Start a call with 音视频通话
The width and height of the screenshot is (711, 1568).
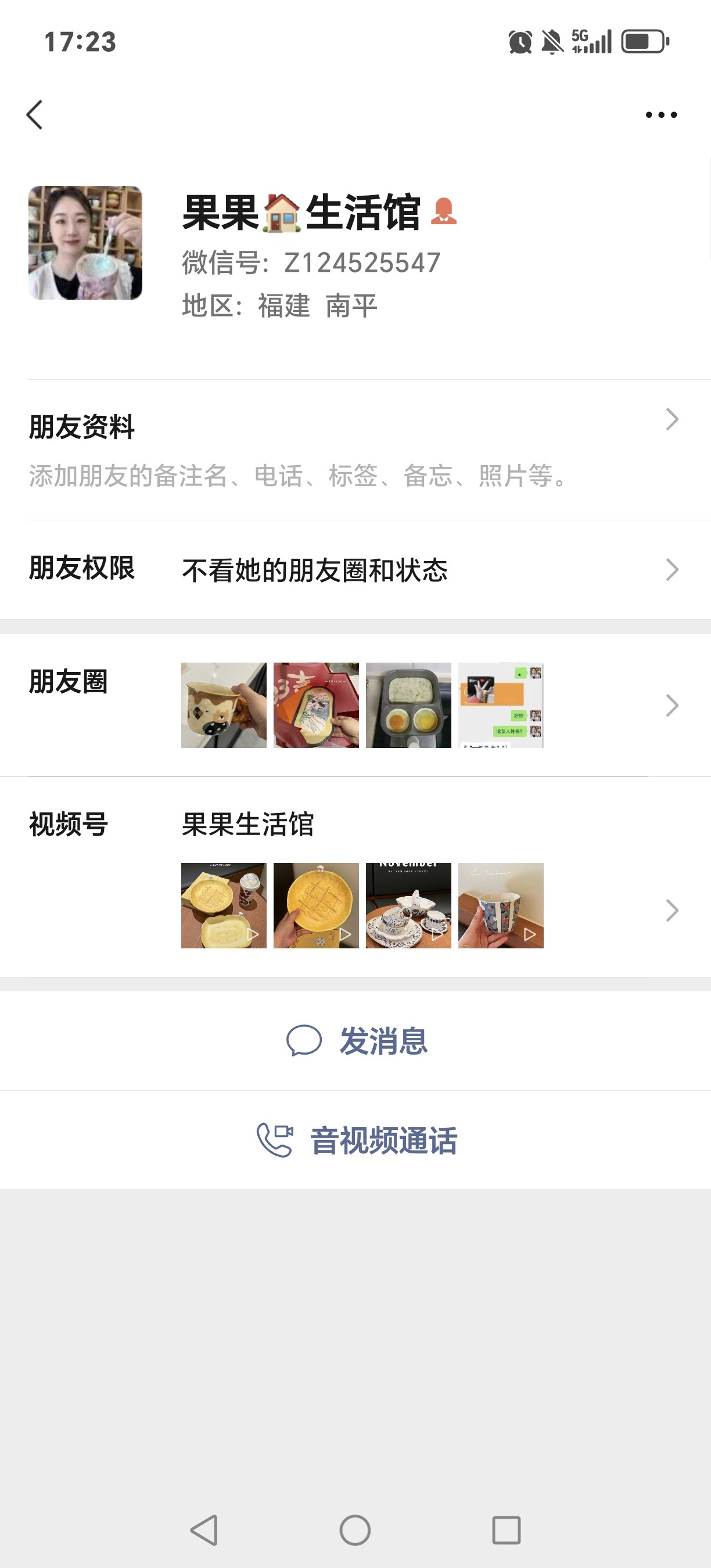pyautogui.click(x=357, y=1140)
